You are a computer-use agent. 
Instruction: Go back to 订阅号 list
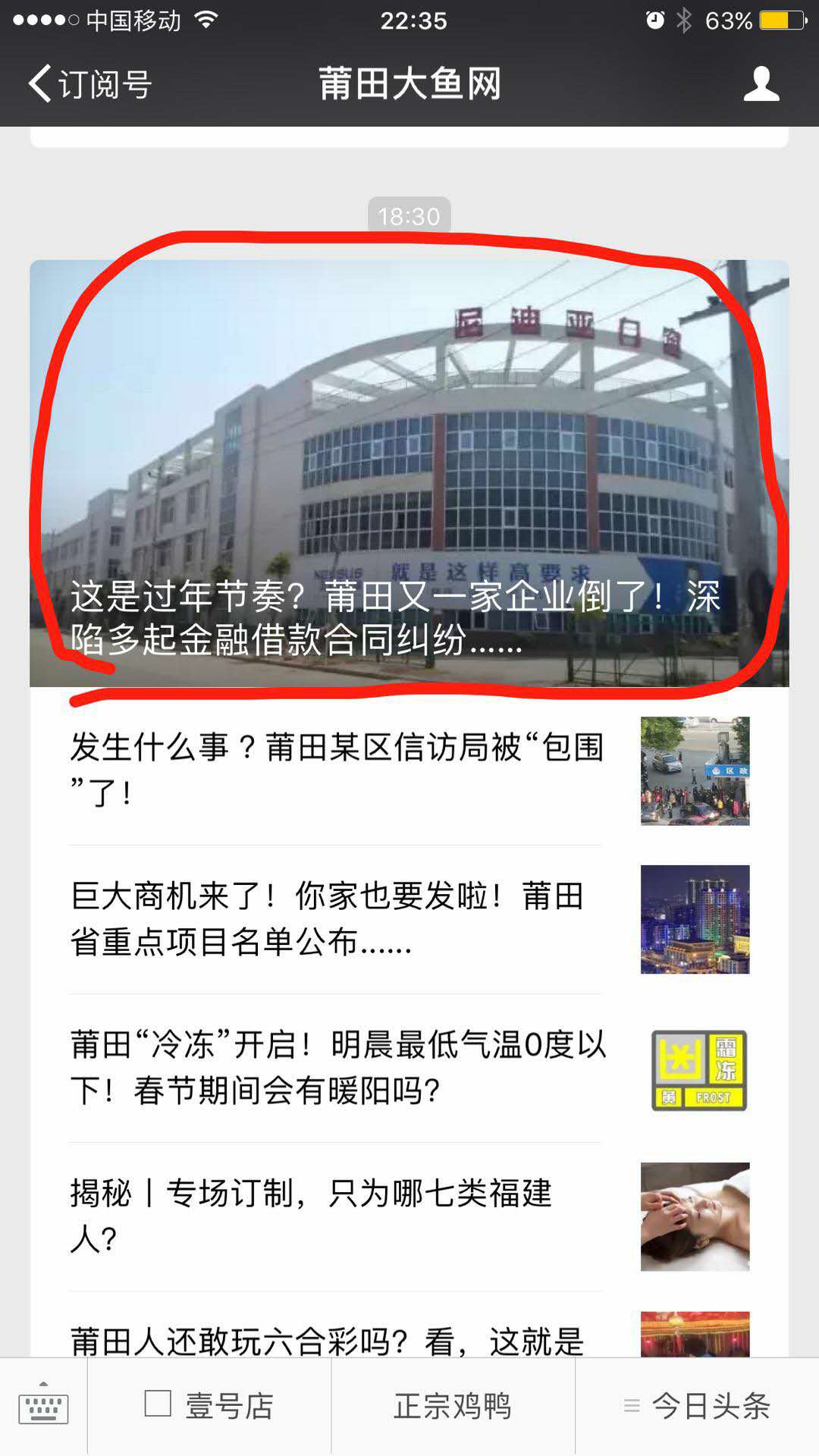(91, 83)
